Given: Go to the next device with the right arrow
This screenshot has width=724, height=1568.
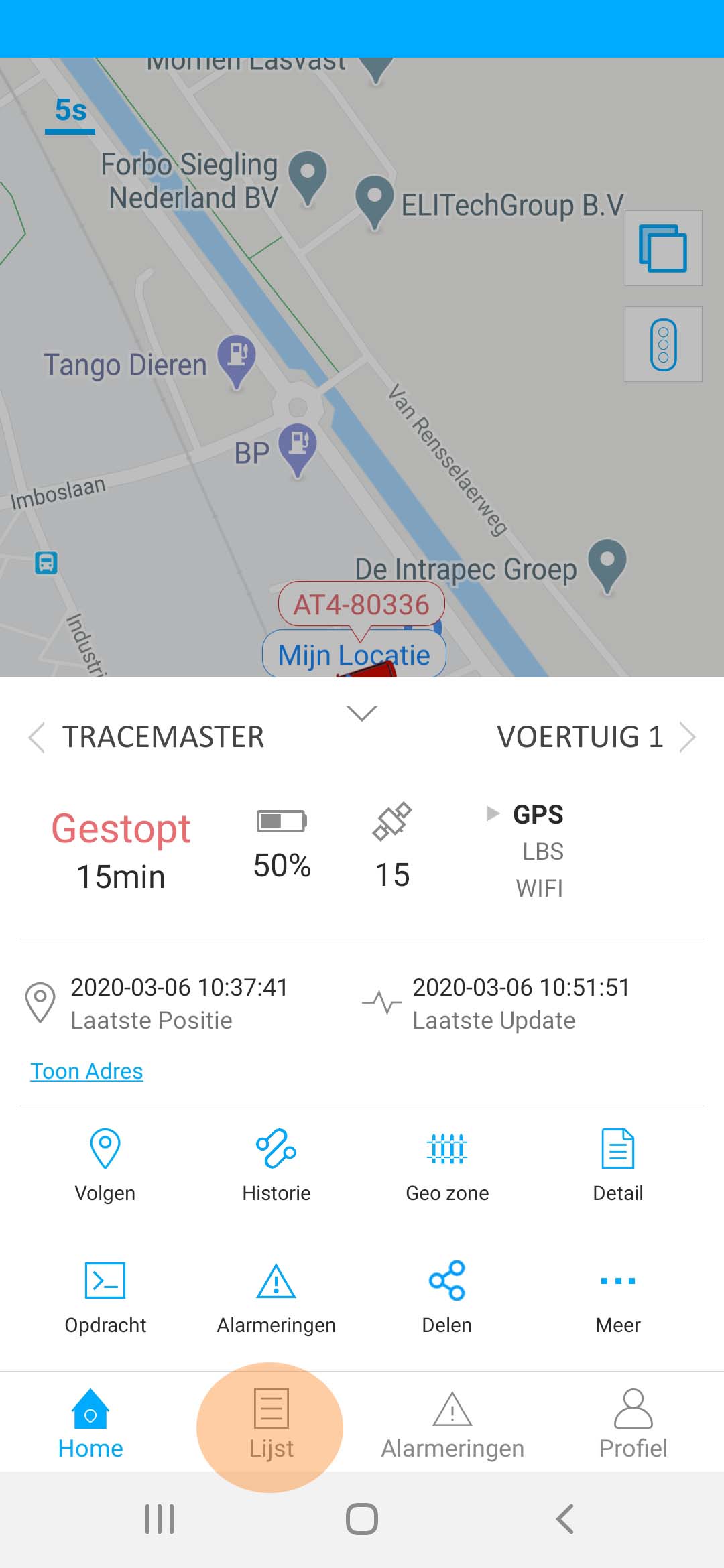Looking at the screenshot, I should click(x=687, y=737).
